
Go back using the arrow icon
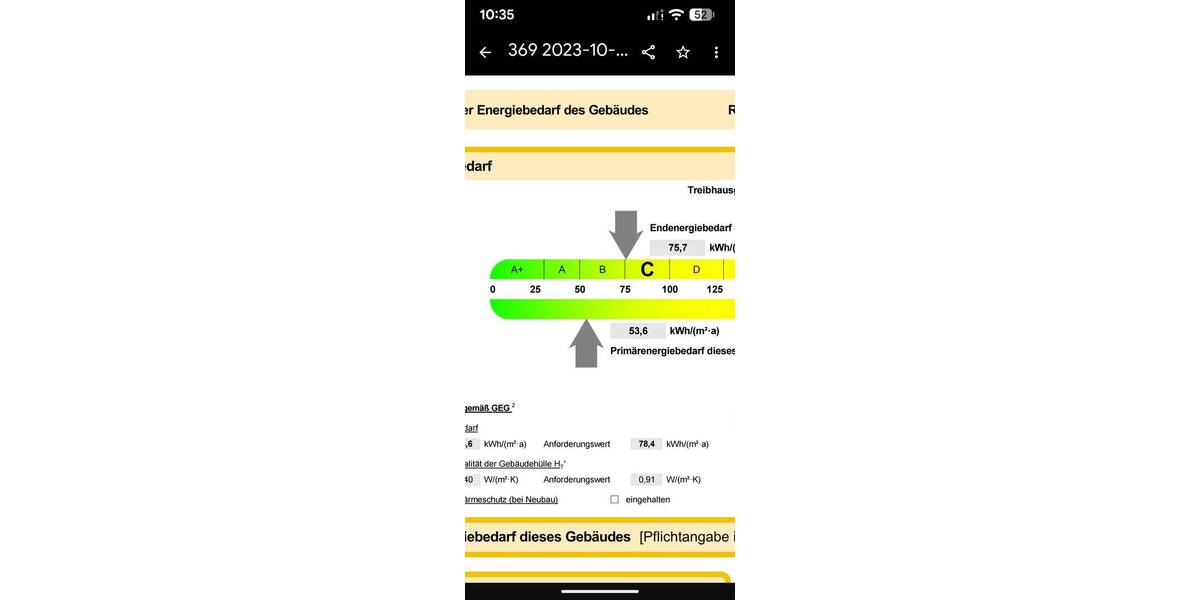485,52
